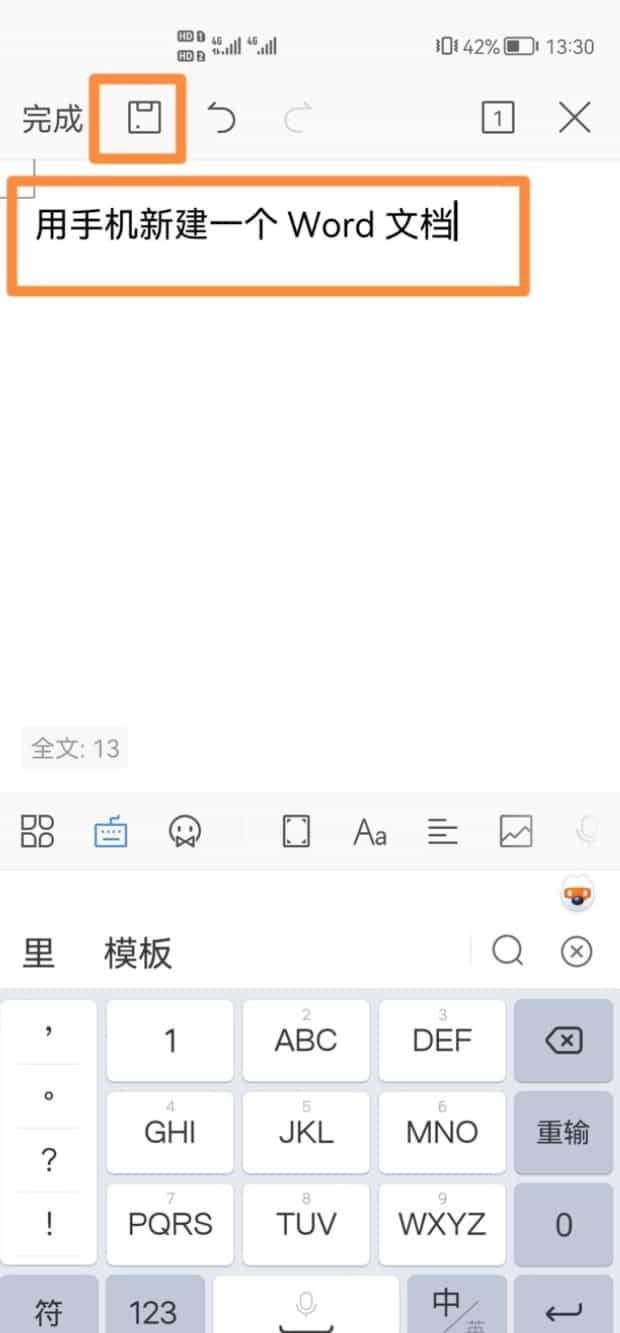Select the candidate word 模板
The image size is (620, 1333).
tap(138, 953)
